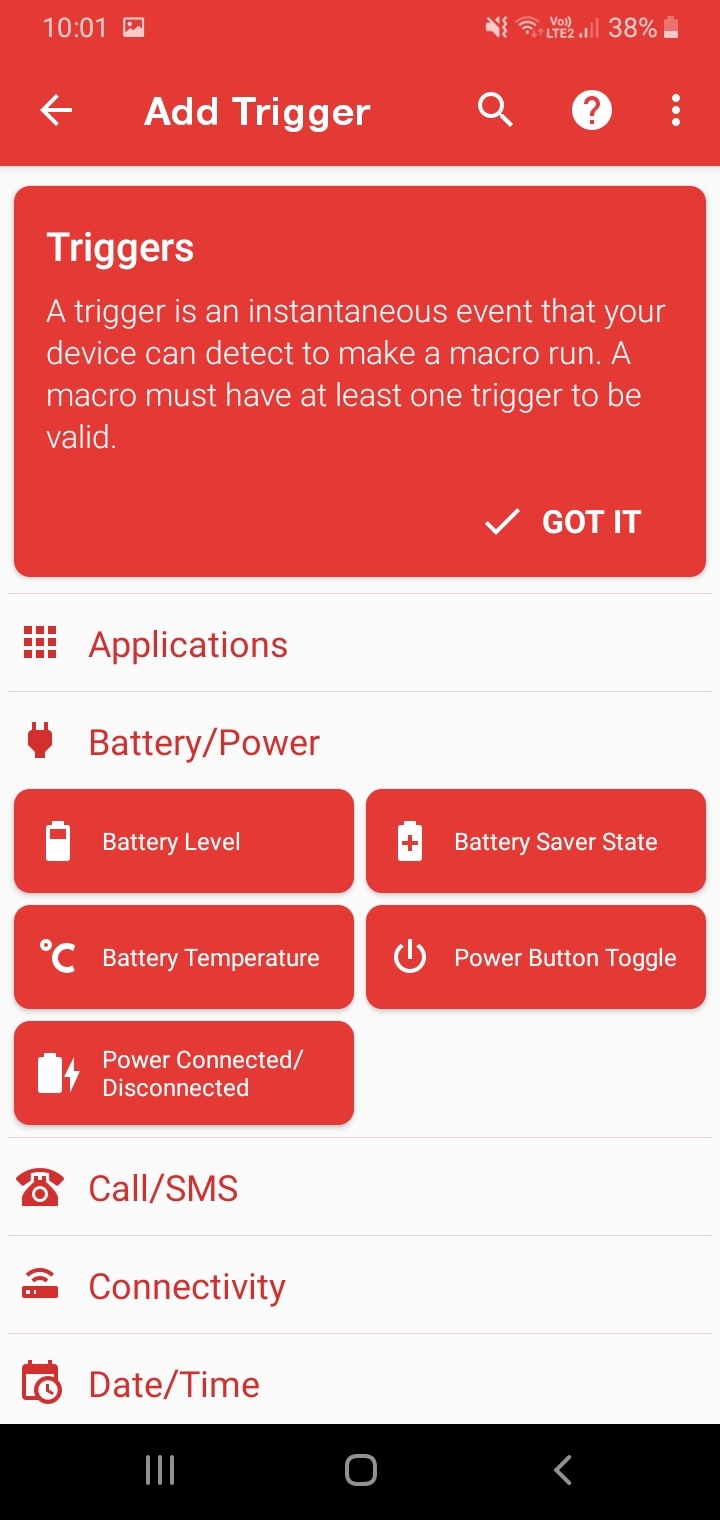
Task: Expand the Call/SMS category
Action: click(163, 1189)
